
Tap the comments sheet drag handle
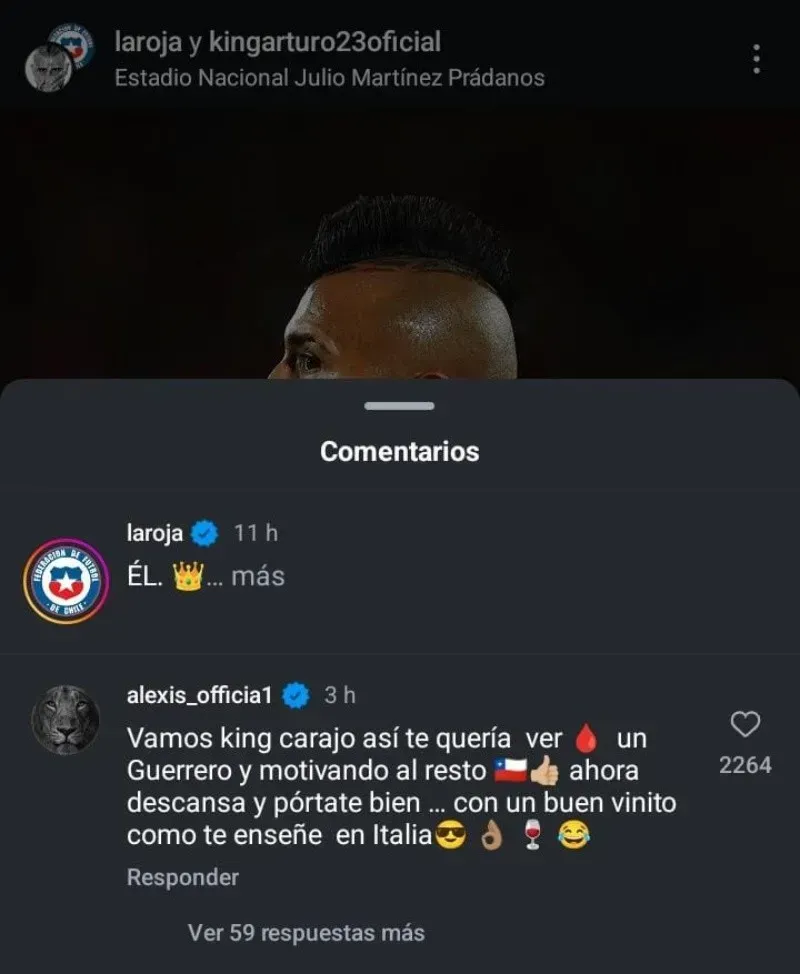(400, 406)
